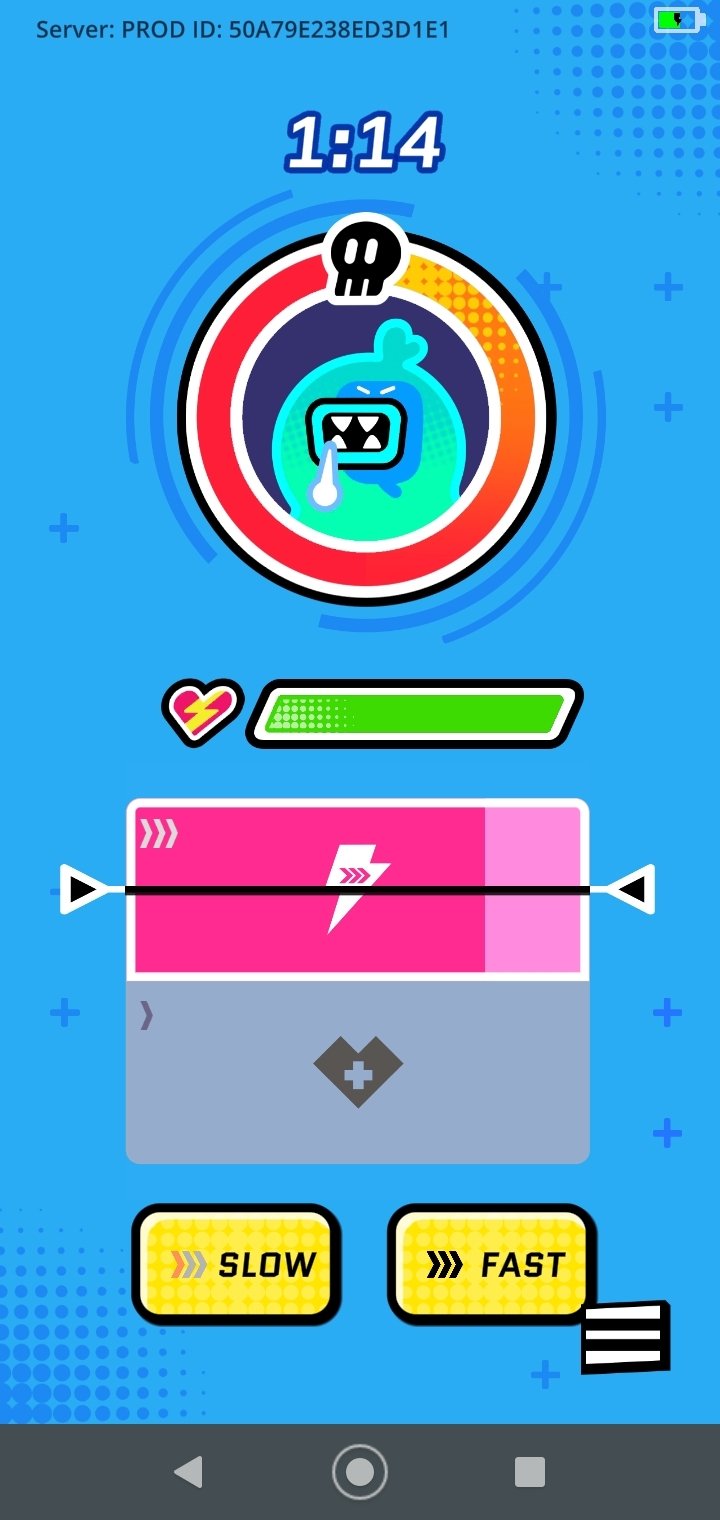Viewport: 720px width, 1520px height.
Task: Open the striped menu icon
Action: click(625, 1337)
